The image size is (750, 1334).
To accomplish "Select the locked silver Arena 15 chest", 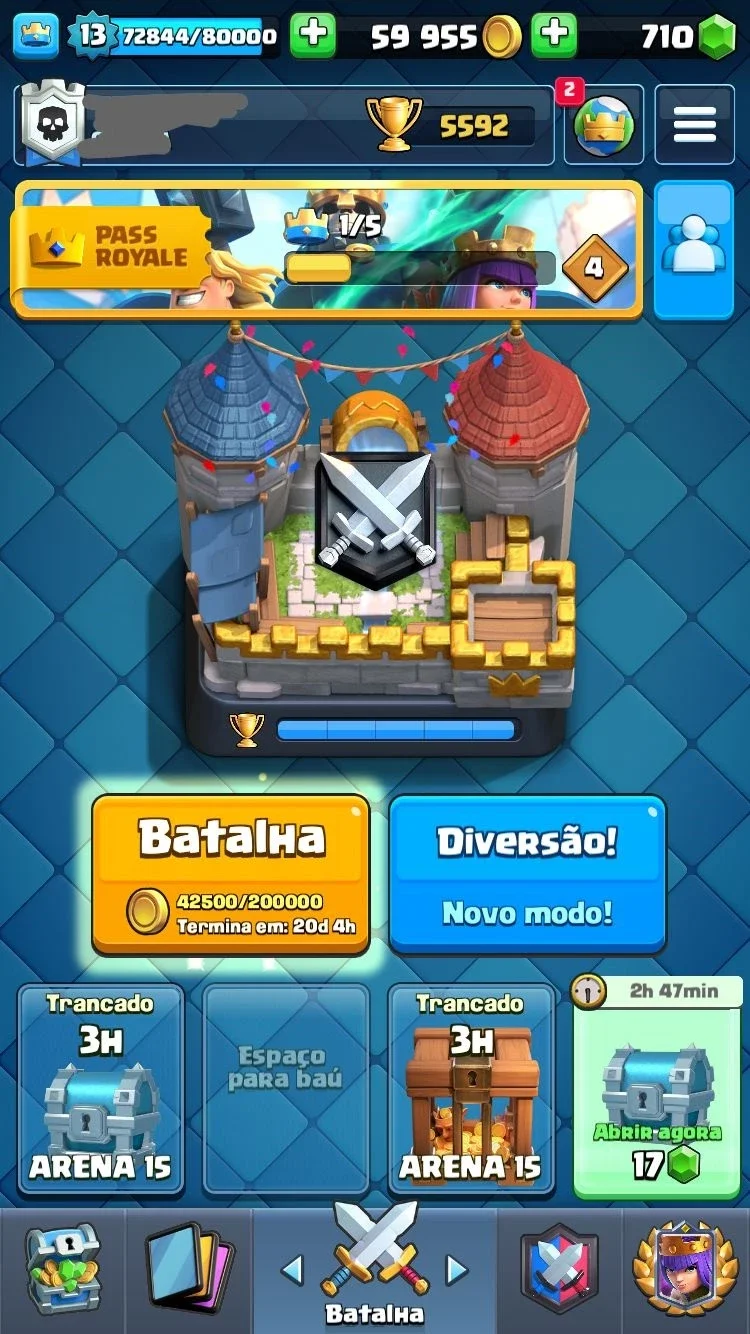I will pos(100,1088).
